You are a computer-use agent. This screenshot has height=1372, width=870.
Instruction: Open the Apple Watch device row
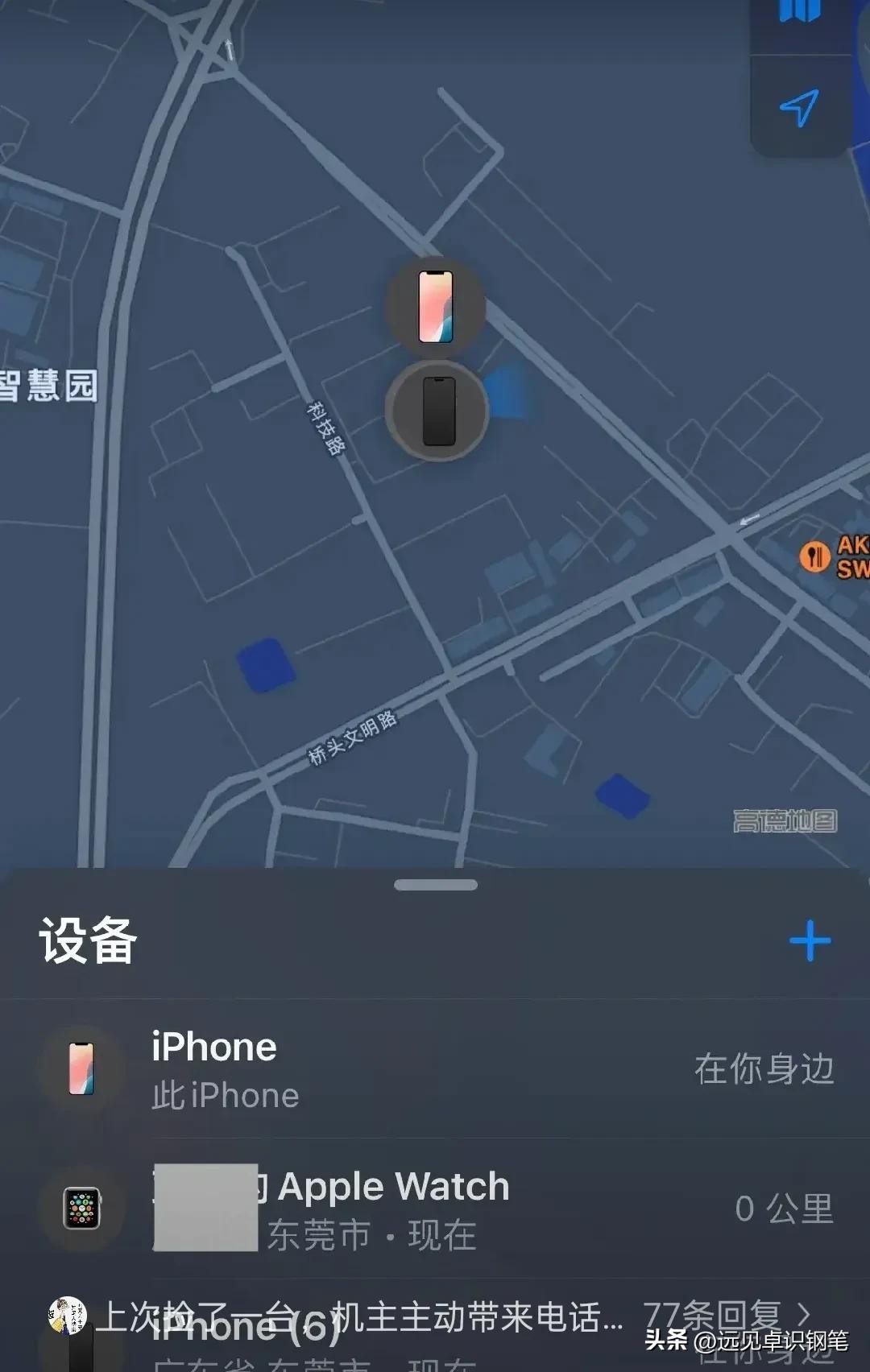click(435, 1208)
